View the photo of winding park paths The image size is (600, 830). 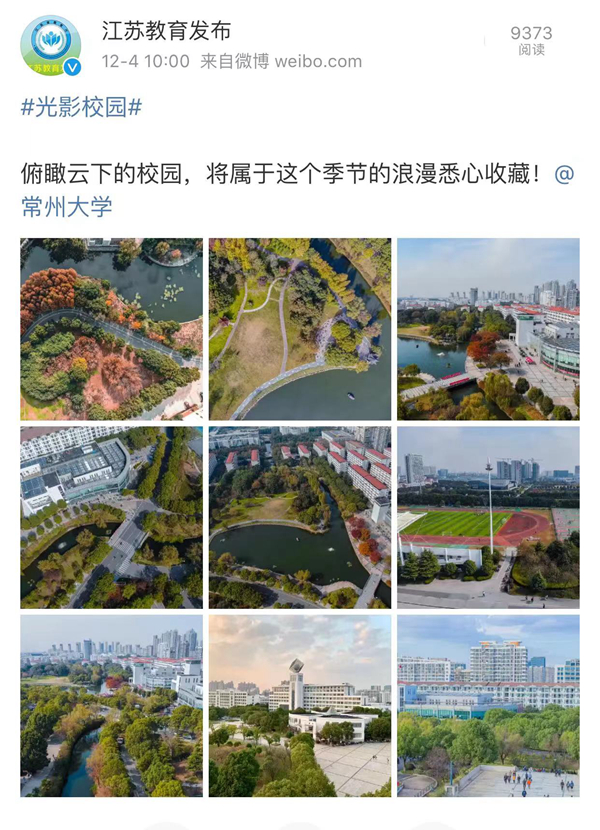300,329
